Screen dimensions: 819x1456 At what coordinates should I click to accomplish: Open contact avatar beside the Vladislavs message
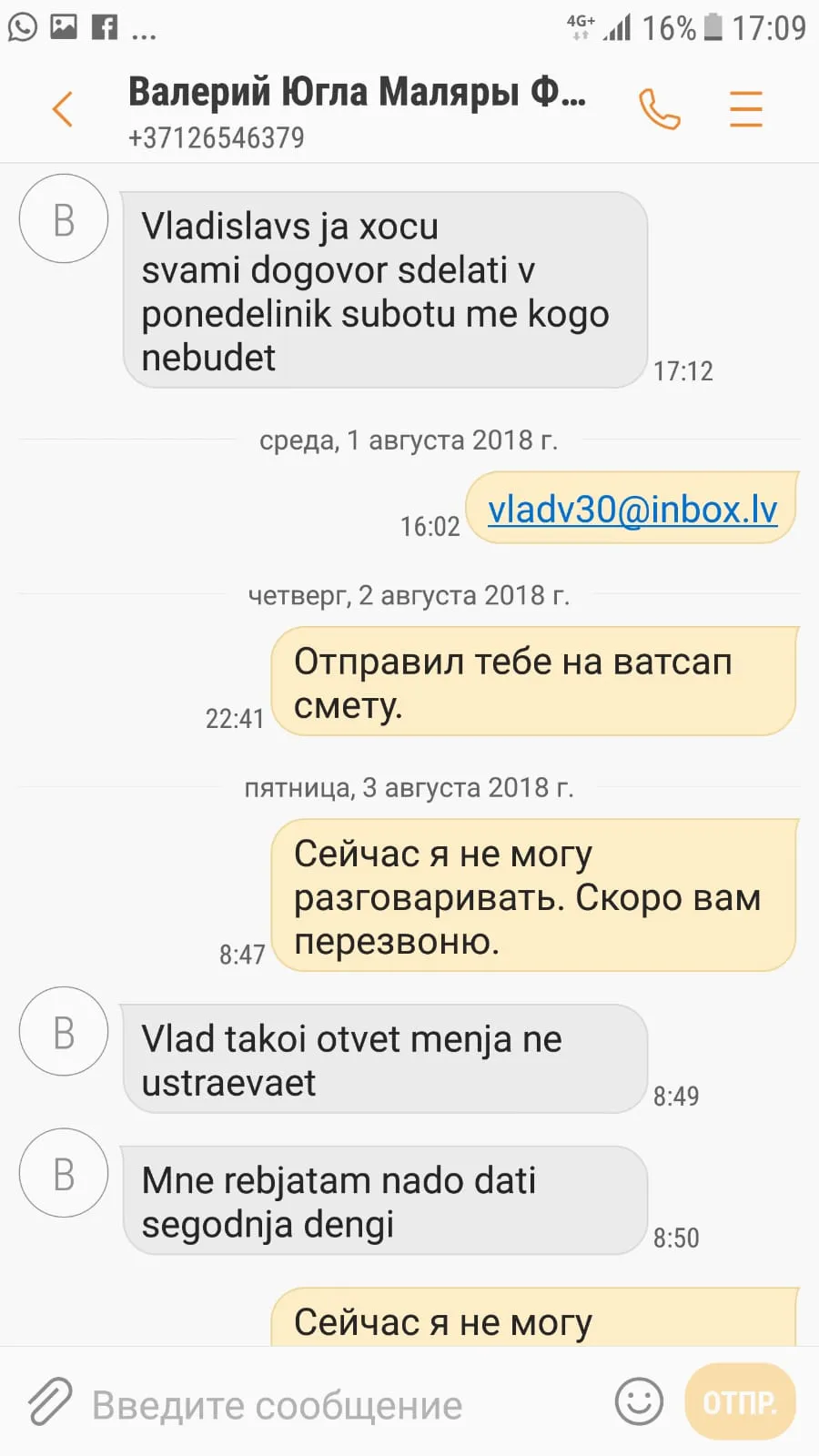tap(64, 218)
